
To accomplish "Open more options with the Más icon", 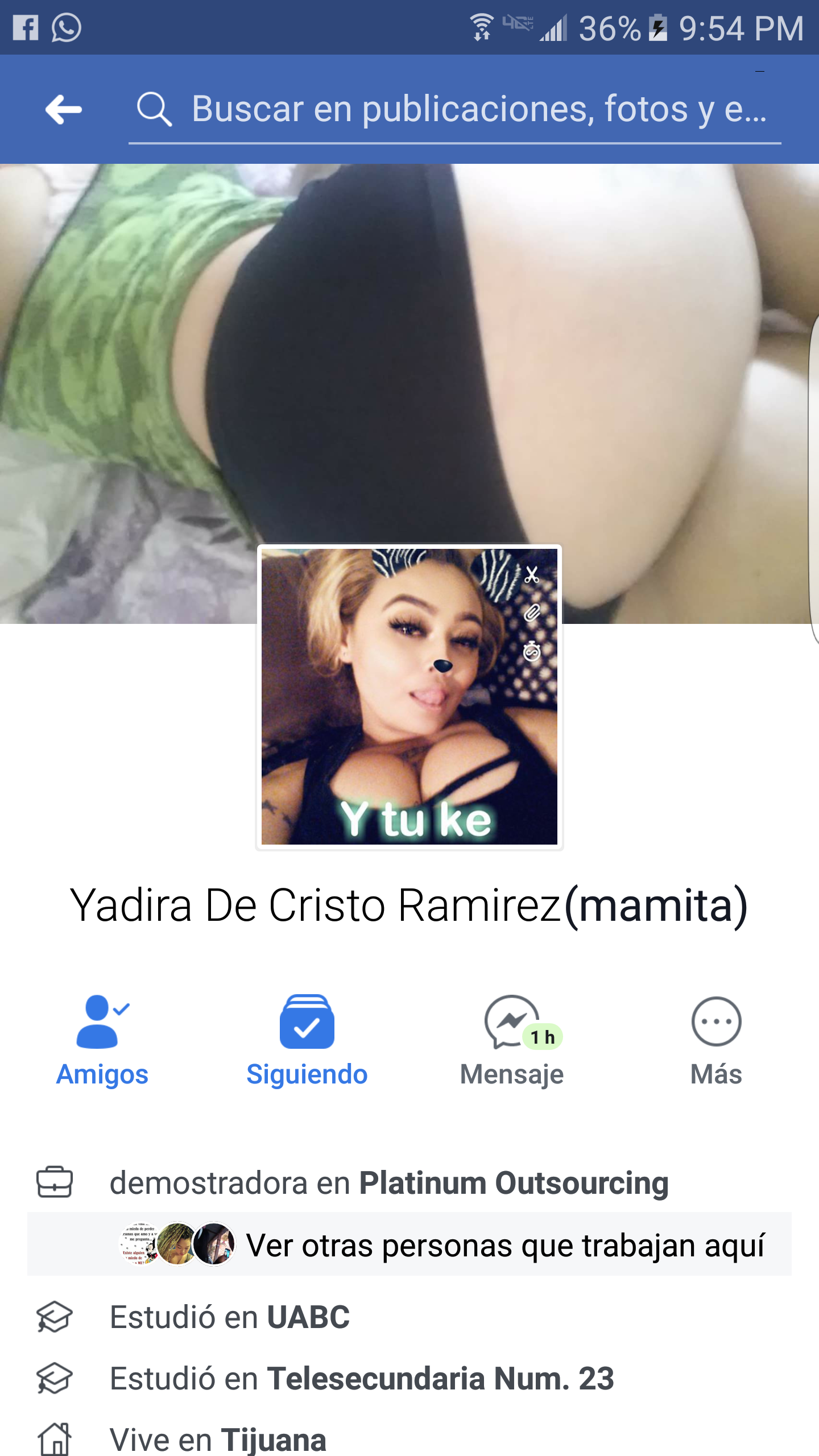I will (x=715, y=1022).
